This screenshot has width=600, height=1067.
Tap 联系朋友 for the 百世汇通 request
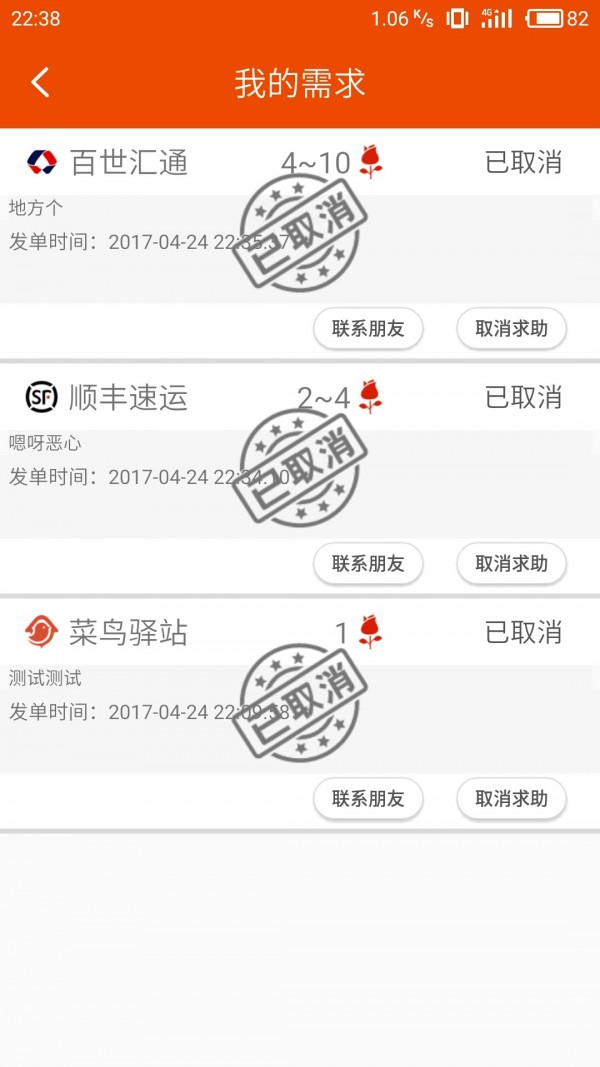tap(368, 329)
